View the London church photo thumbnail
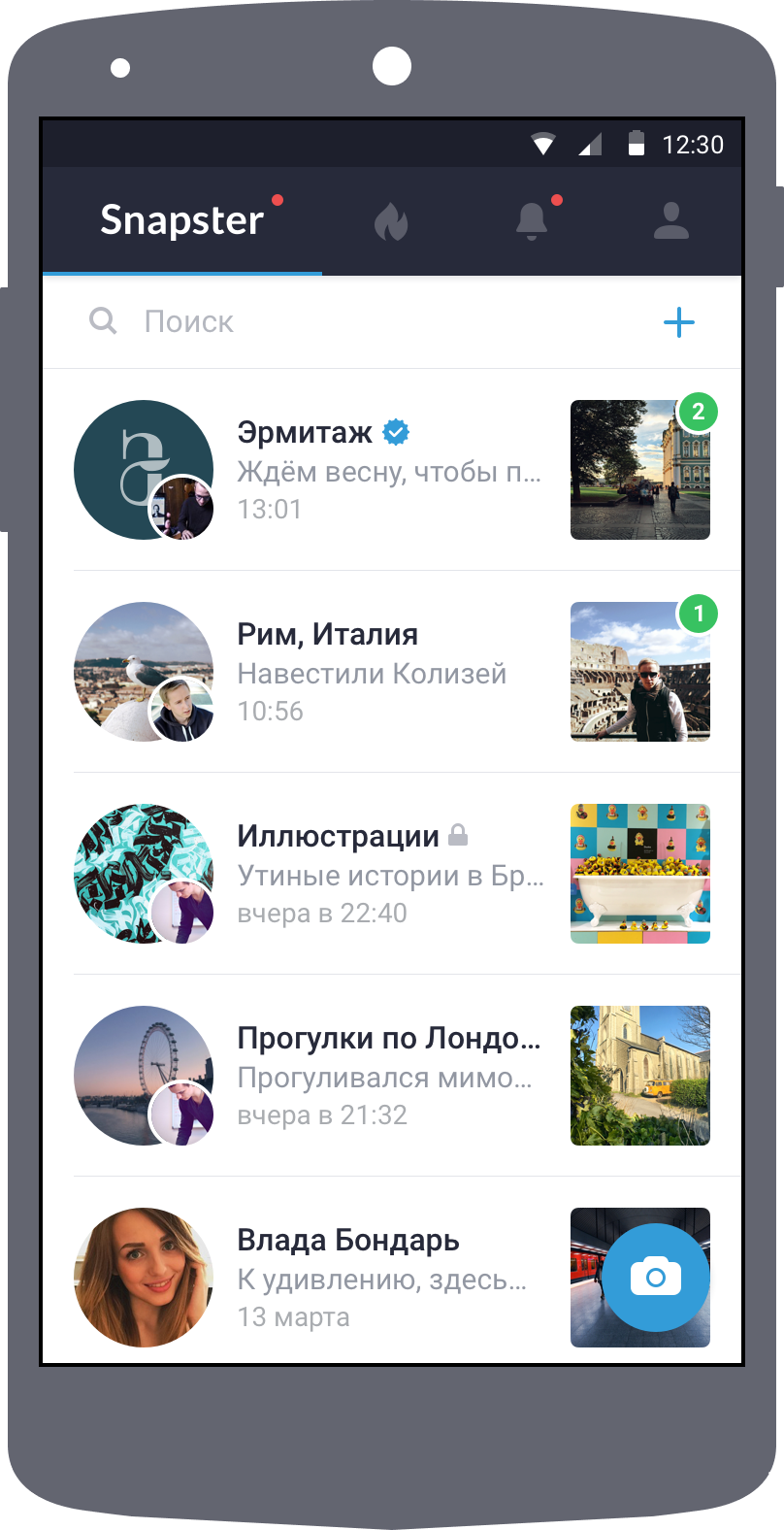The height and width of the screenshot is (1530, 784). [639, 1076]
